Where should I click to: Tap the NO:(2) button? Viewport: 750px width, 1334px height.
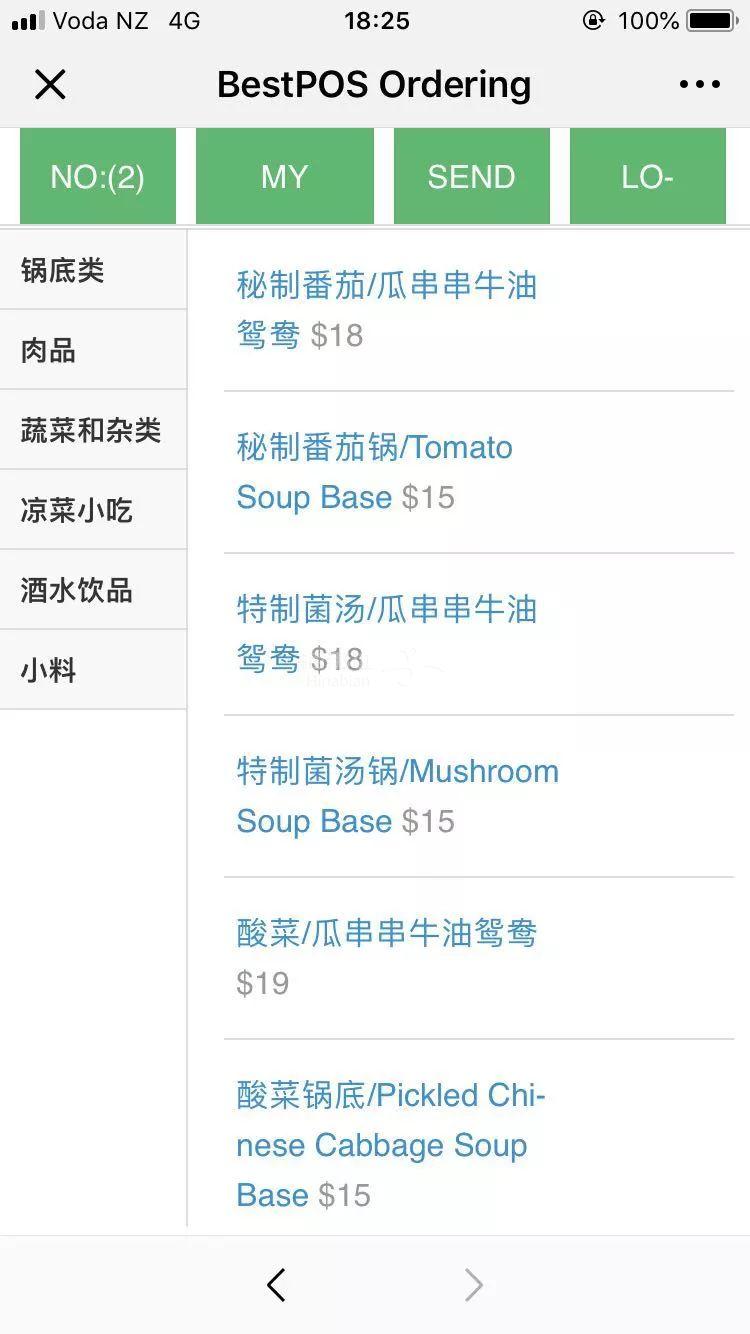point(98,177)
